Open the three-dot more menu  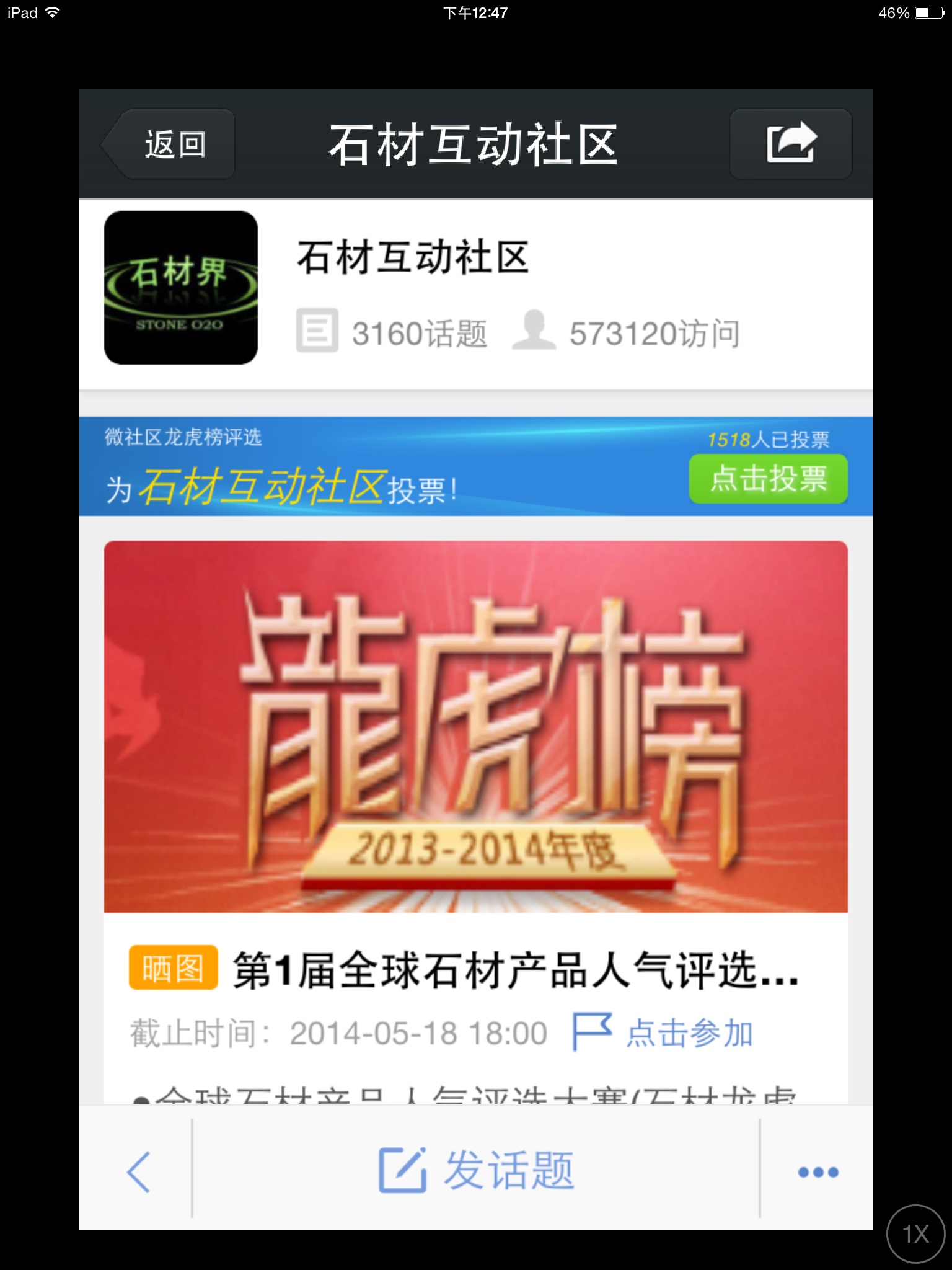pyautogui.click(x=818, y=1171)
